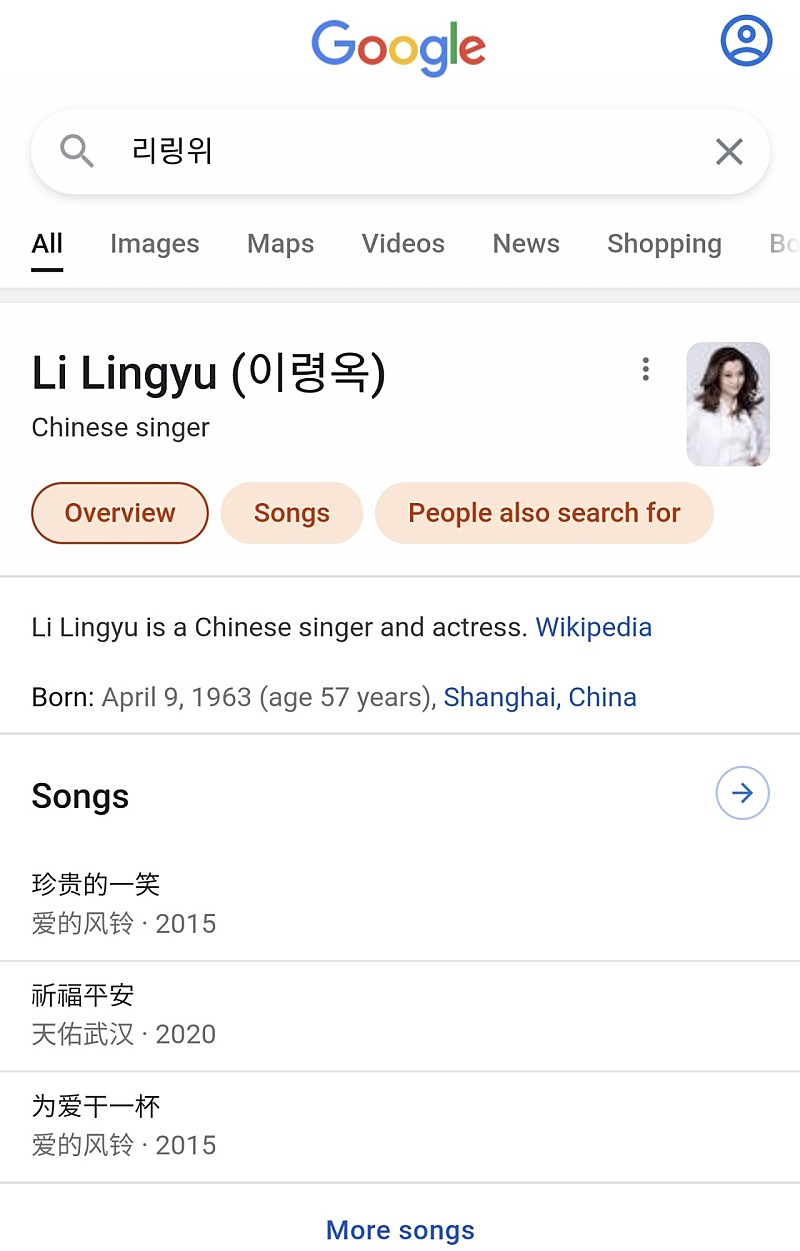Image resolution: width=800 pixels, height=1251 pixels.
Task: Switch to the Shopping tab
Action: tap(664, 244)
